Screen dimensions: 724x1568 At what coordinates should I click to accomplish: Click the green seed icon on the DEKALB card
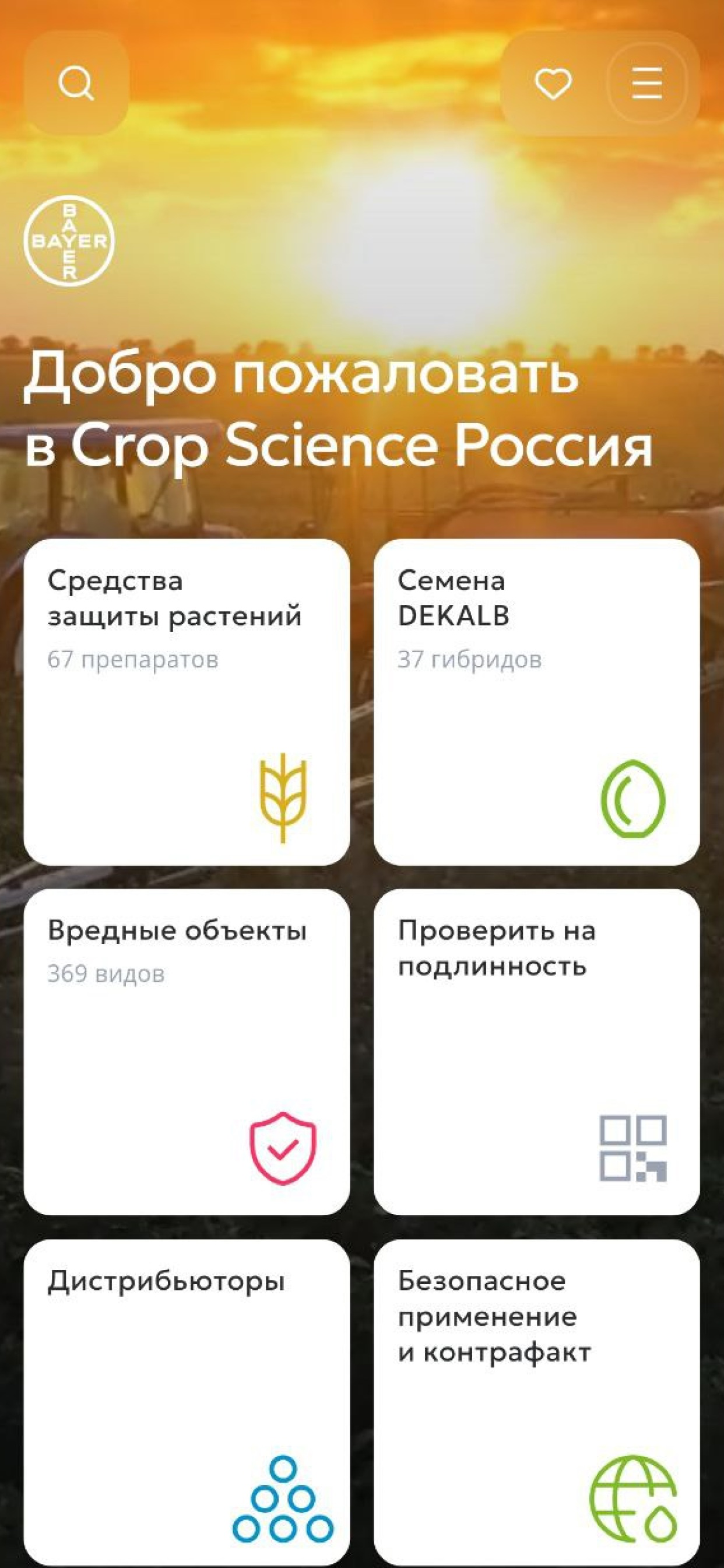[x=631, y=797]
